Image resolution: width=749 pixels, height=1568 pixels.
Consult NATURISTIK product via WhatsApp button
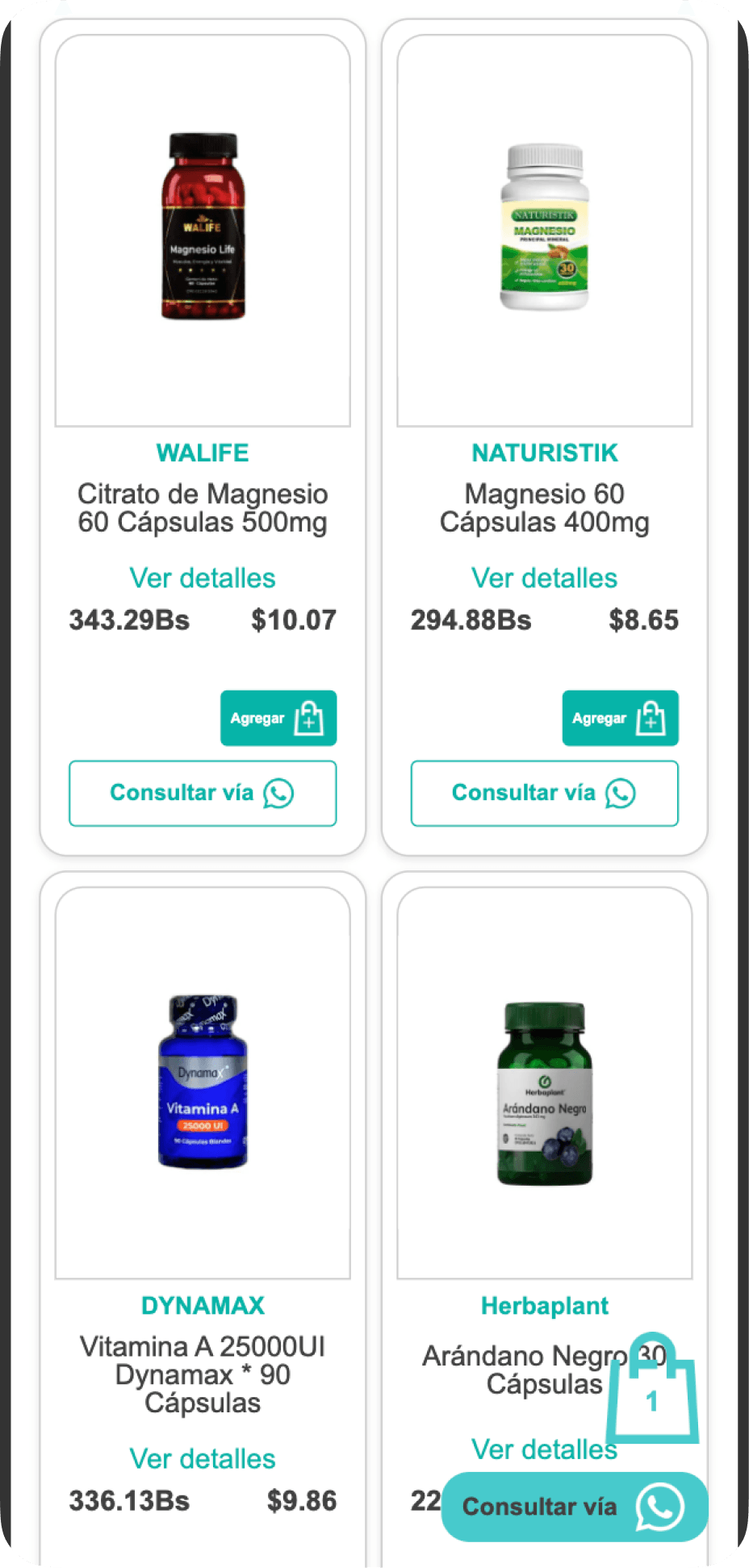544,793
